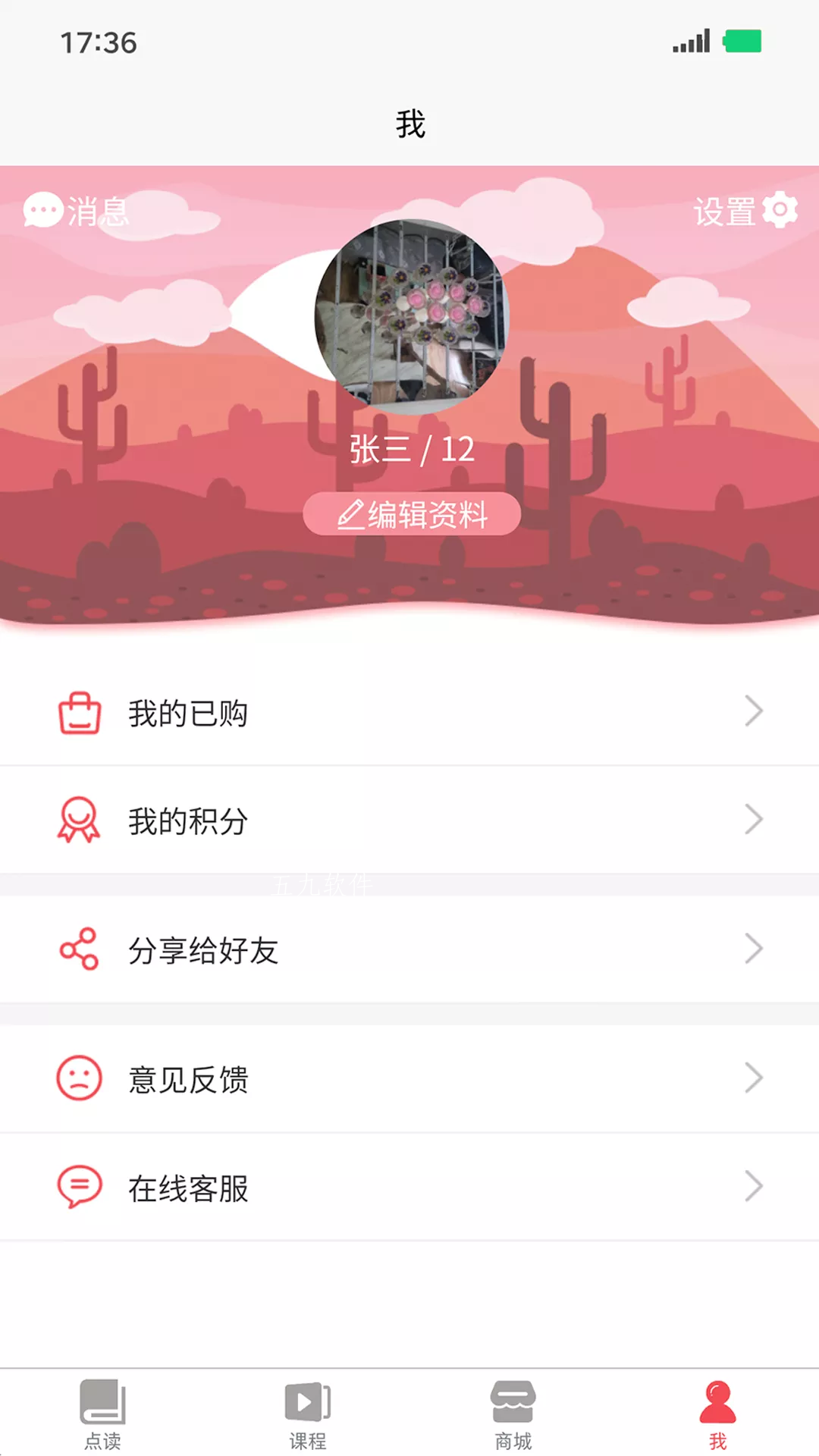Open 我的已购 purchases
The height and width of the screenshot is (1456, 819).
click(x=409, y=712)
